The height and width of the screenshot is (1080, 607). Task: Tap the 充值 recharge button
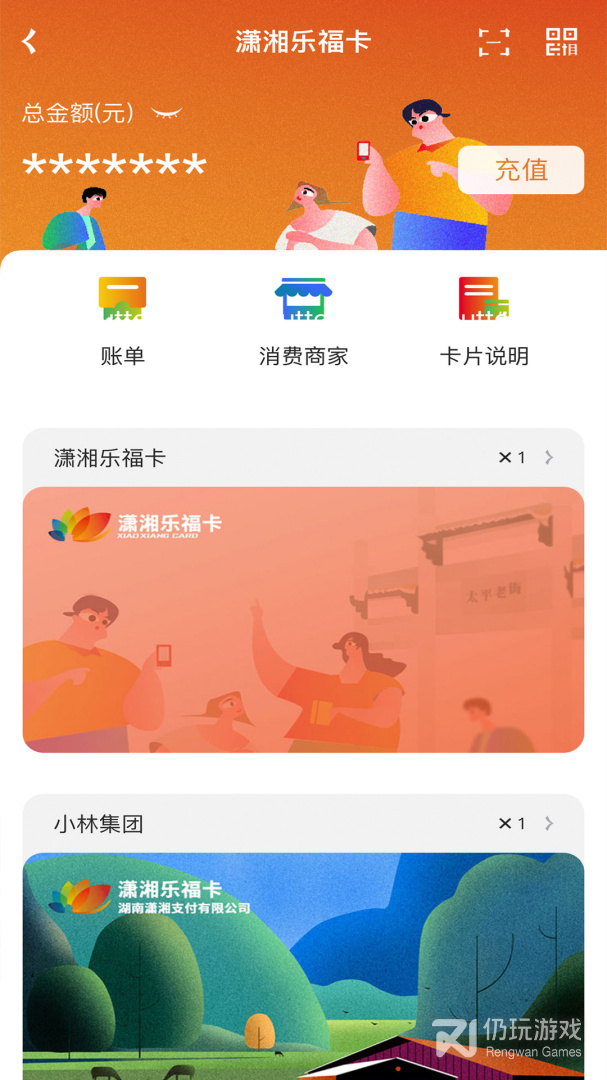pyautogui.click(x=521, y=170)
